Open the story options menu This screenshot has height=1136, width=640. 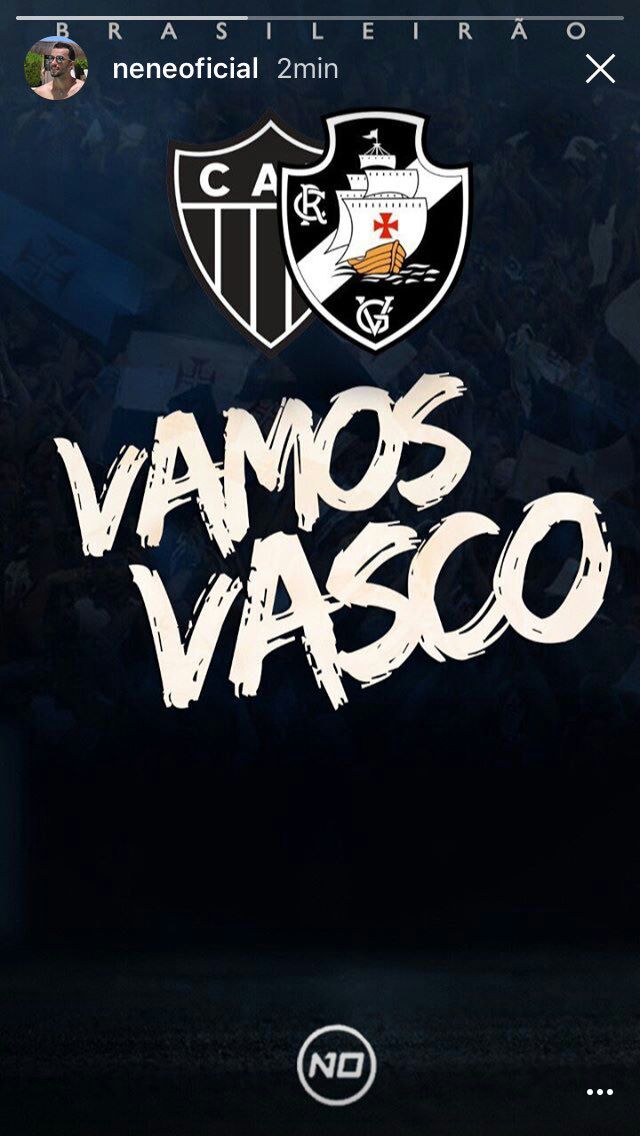(x=600, y=1092)
